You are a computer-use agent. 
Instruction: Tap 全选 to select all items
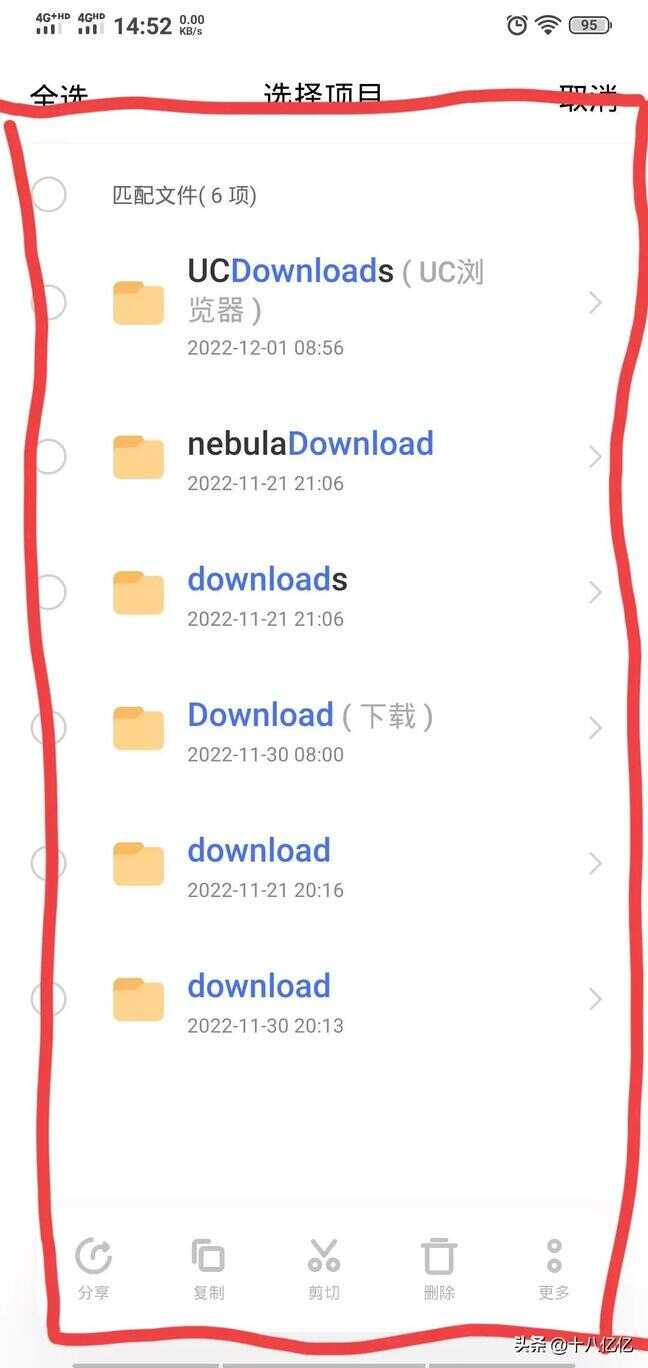point(58,96)
